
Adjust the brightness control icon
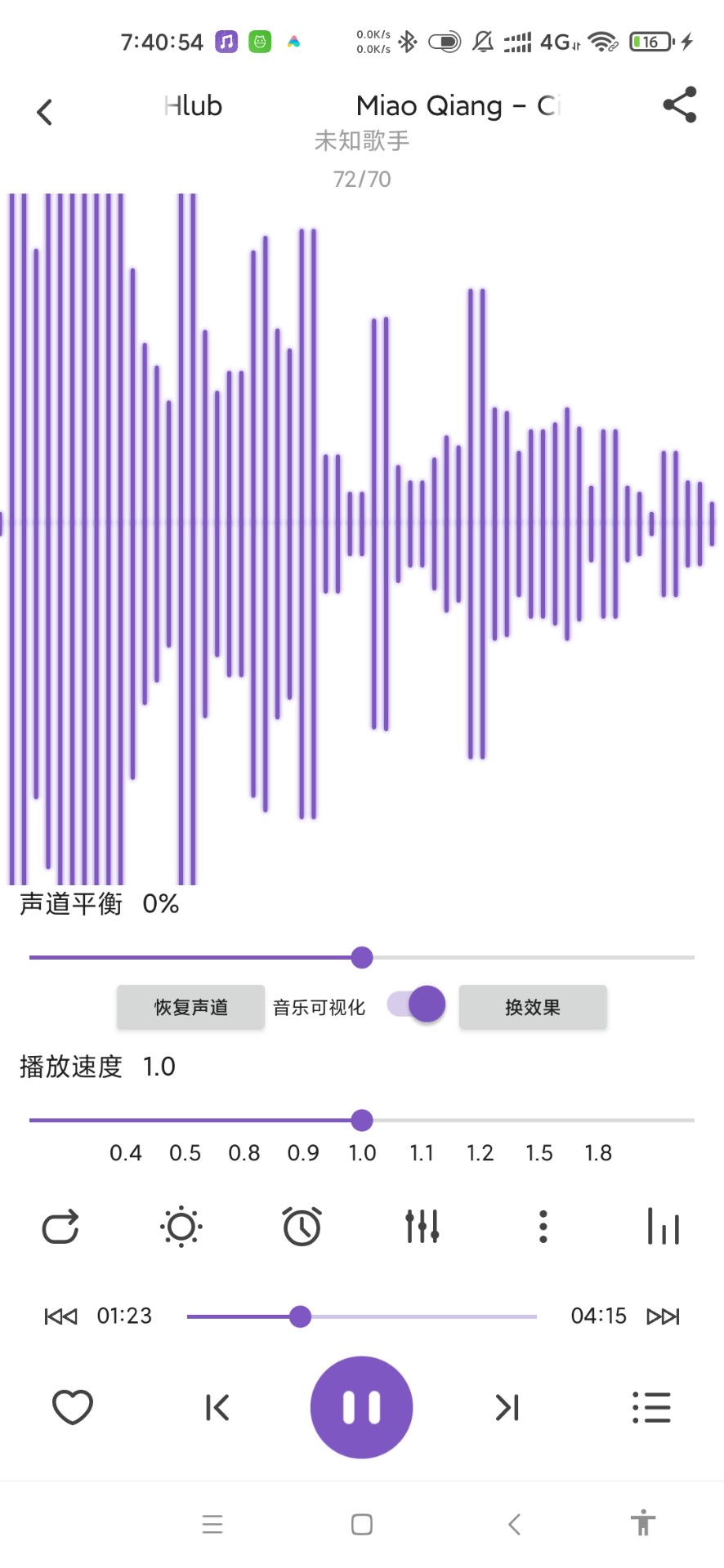(181, 1226)
